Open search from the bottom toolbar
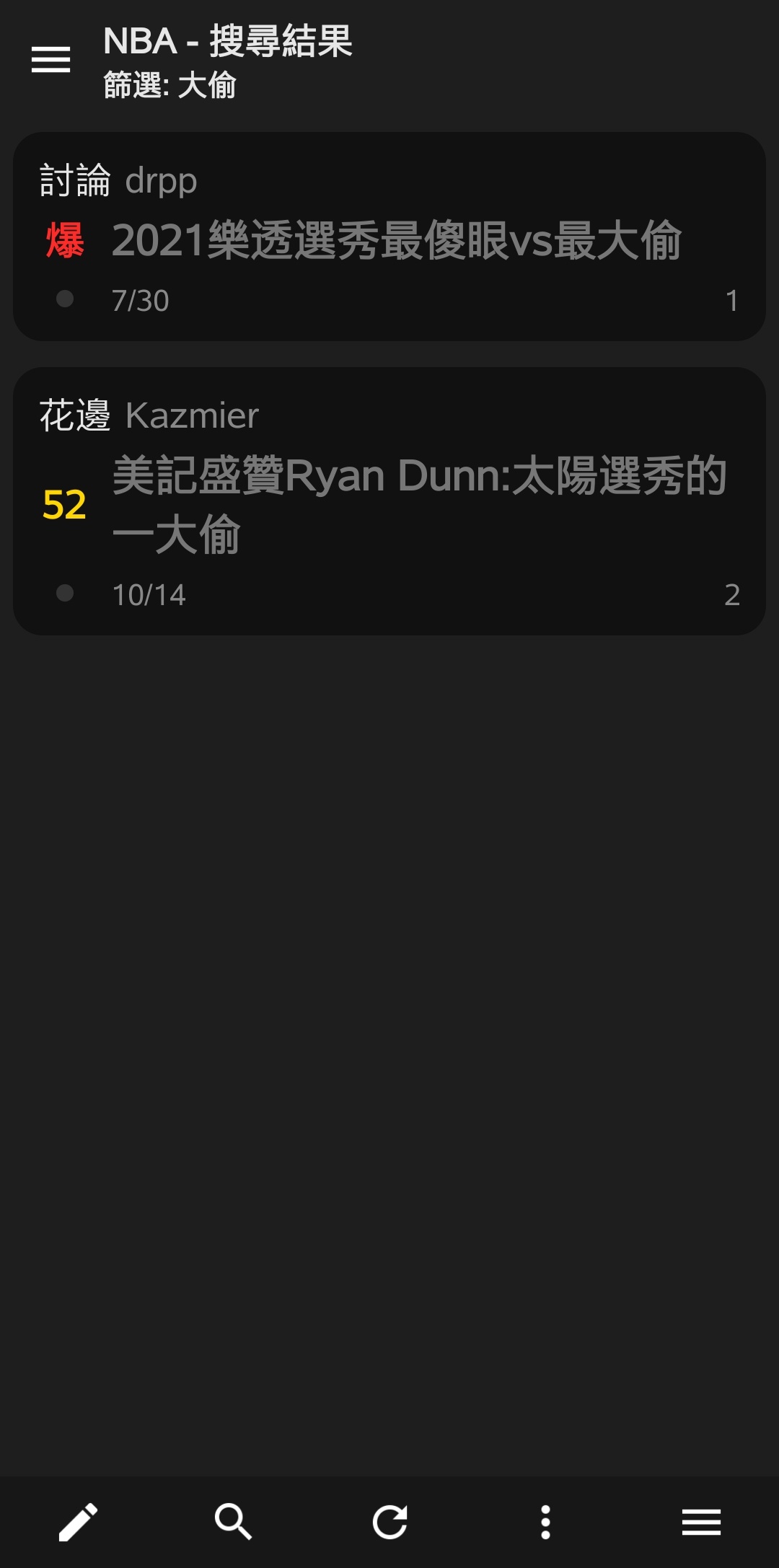 click(234, 1522)
